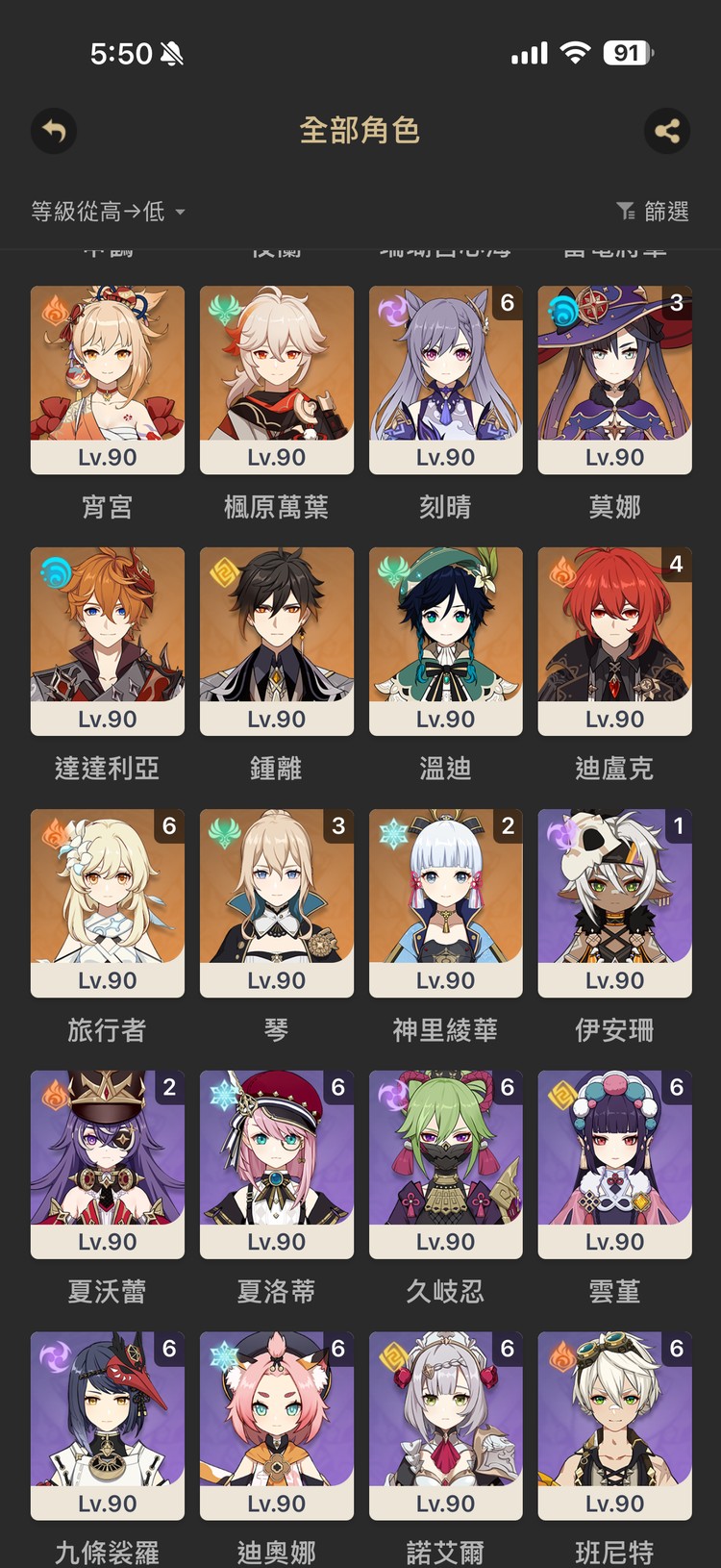The image size is (721, 1568).
Task: Go back with the return arrow
Action: [54, 131]
